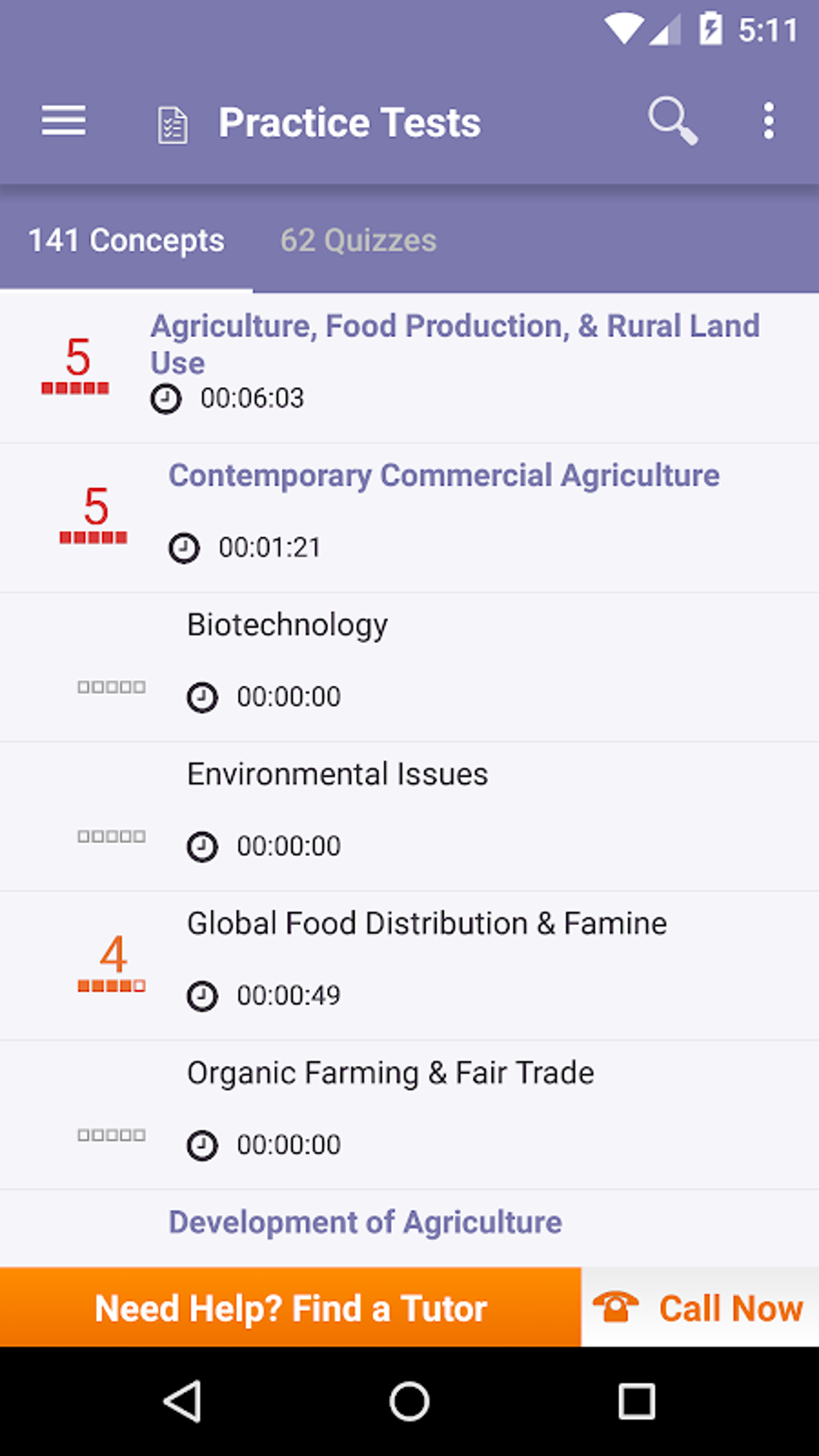Open the Environmental Issues concept
The height and width of the screenshot is (1456, 819).
click(x=409, y=818)
